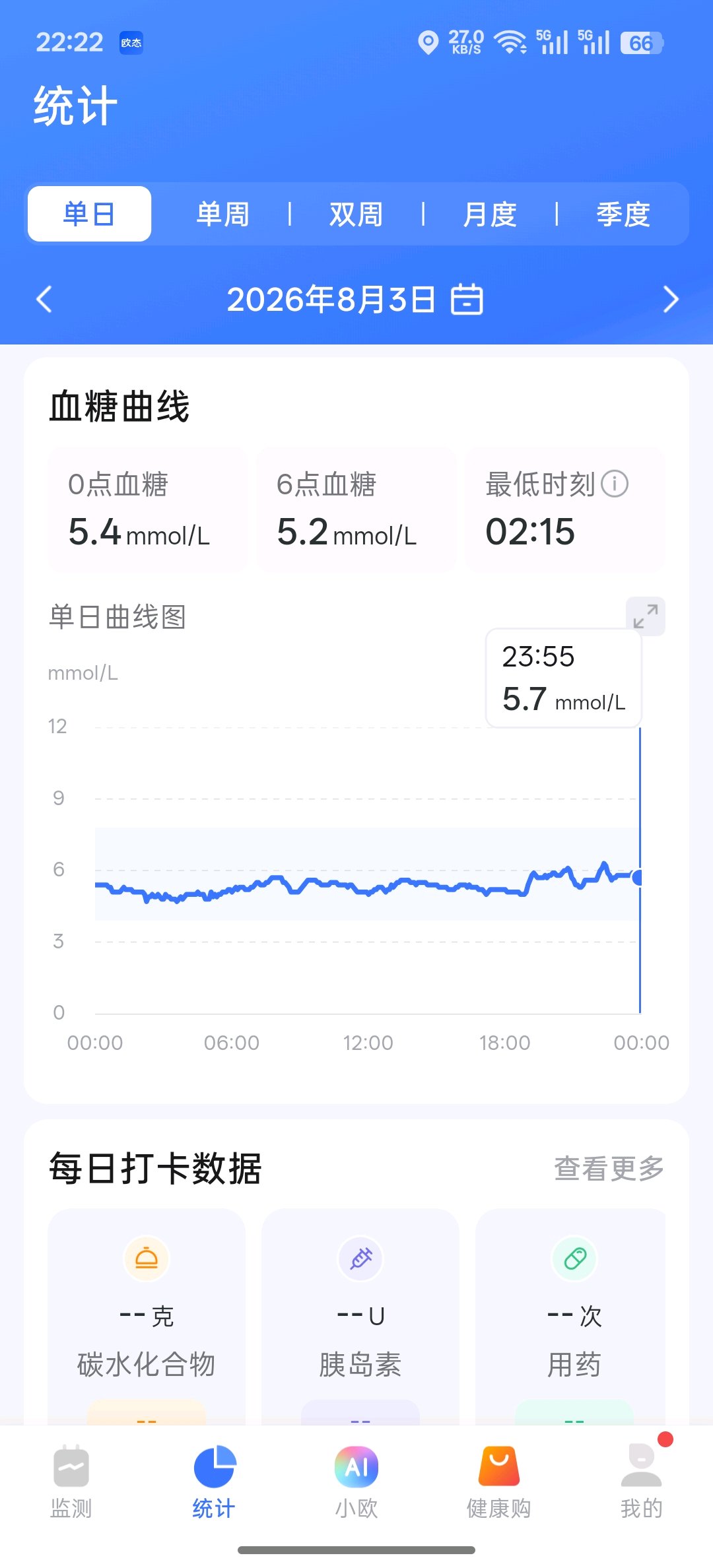Switch to the 单周 tab
The image size is (713, 1568).
222,214
